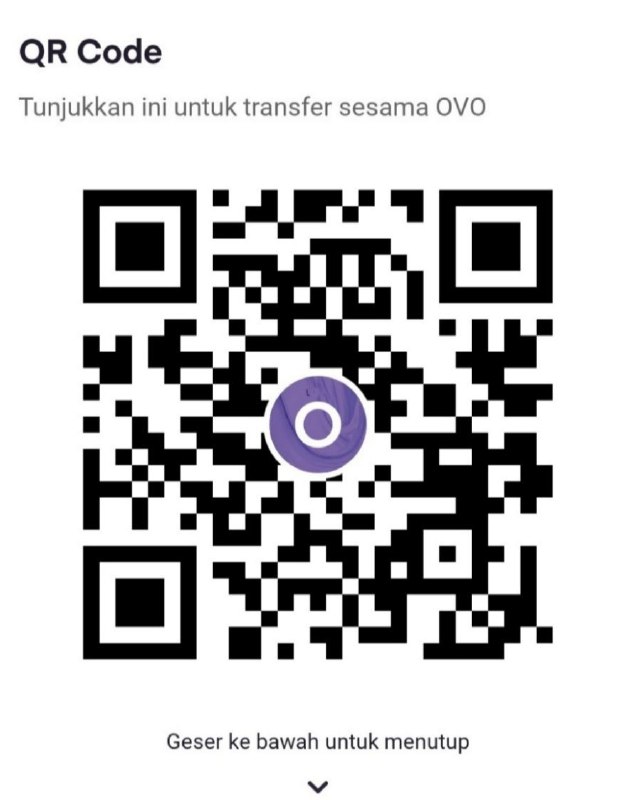Viewport: 638px width, 800px height.
Task: Tap the down chevron to close QR
Action: coord(318,784)
